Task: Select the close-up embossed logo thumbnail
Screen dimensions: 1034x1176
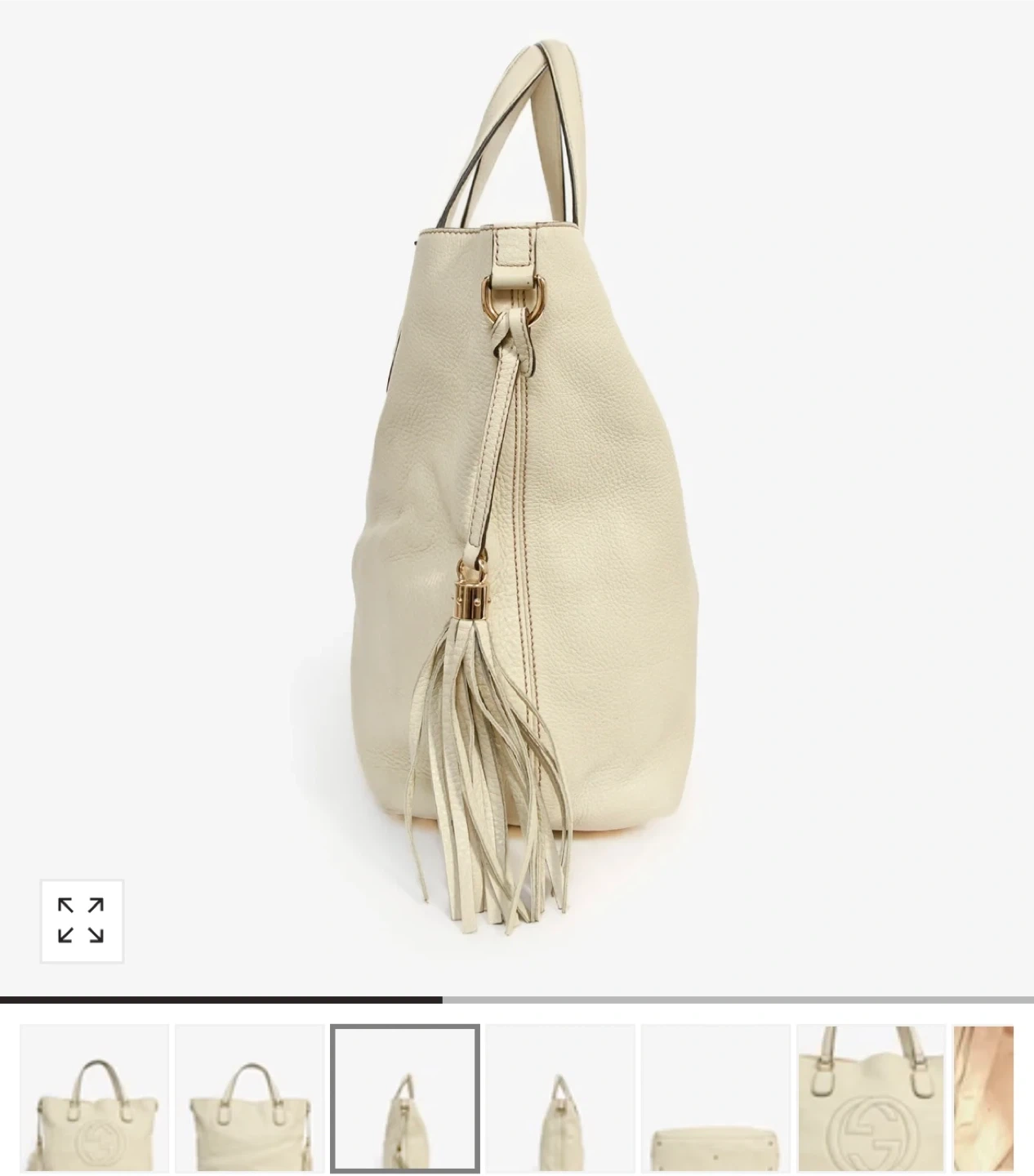Action: pos(871,1099)
